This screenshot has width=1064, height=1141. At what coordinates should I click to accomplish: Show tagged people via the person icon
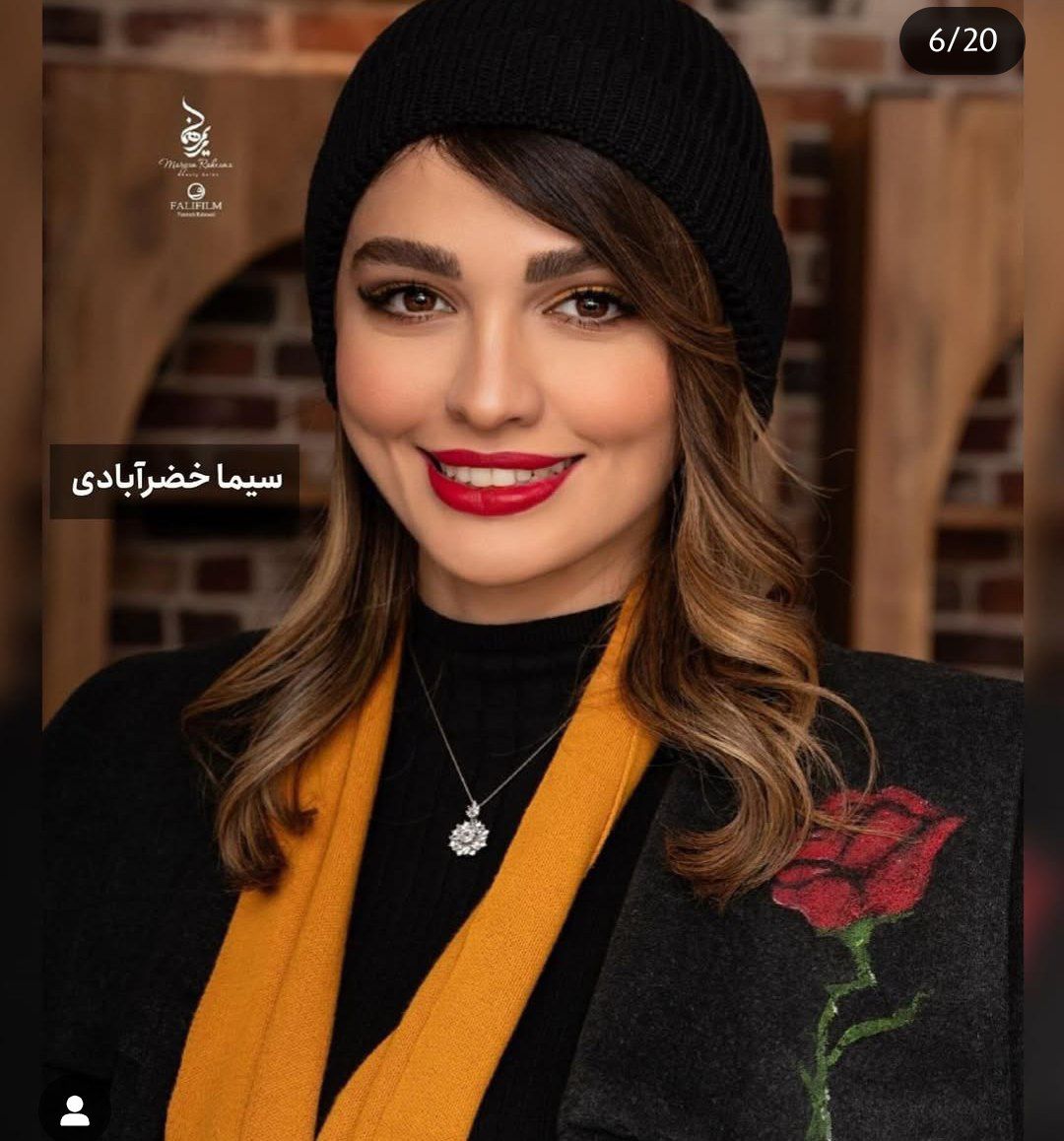tap(75, 1110)
